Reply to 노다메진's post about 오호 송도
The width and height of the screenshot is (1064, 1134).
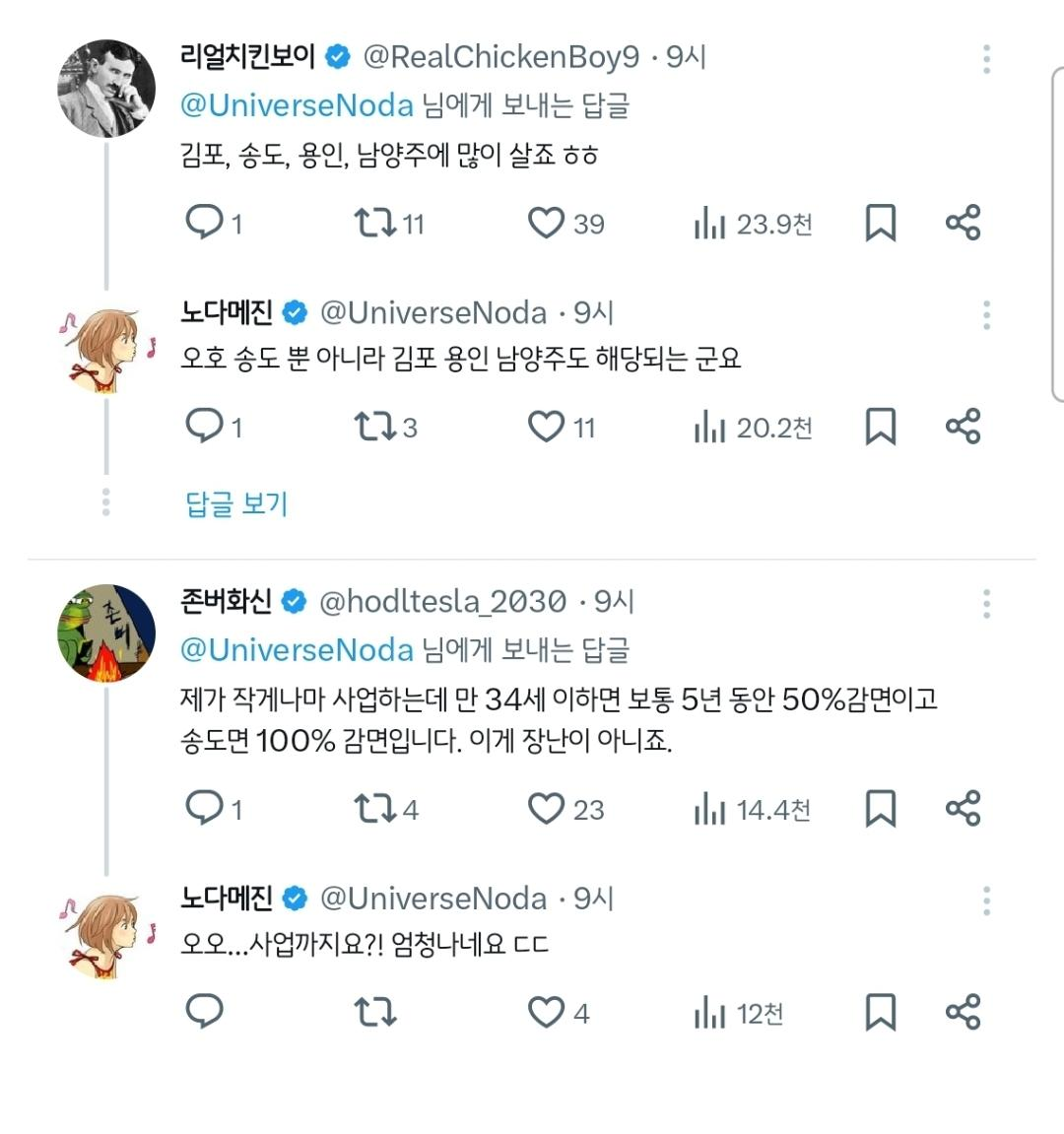204,427
